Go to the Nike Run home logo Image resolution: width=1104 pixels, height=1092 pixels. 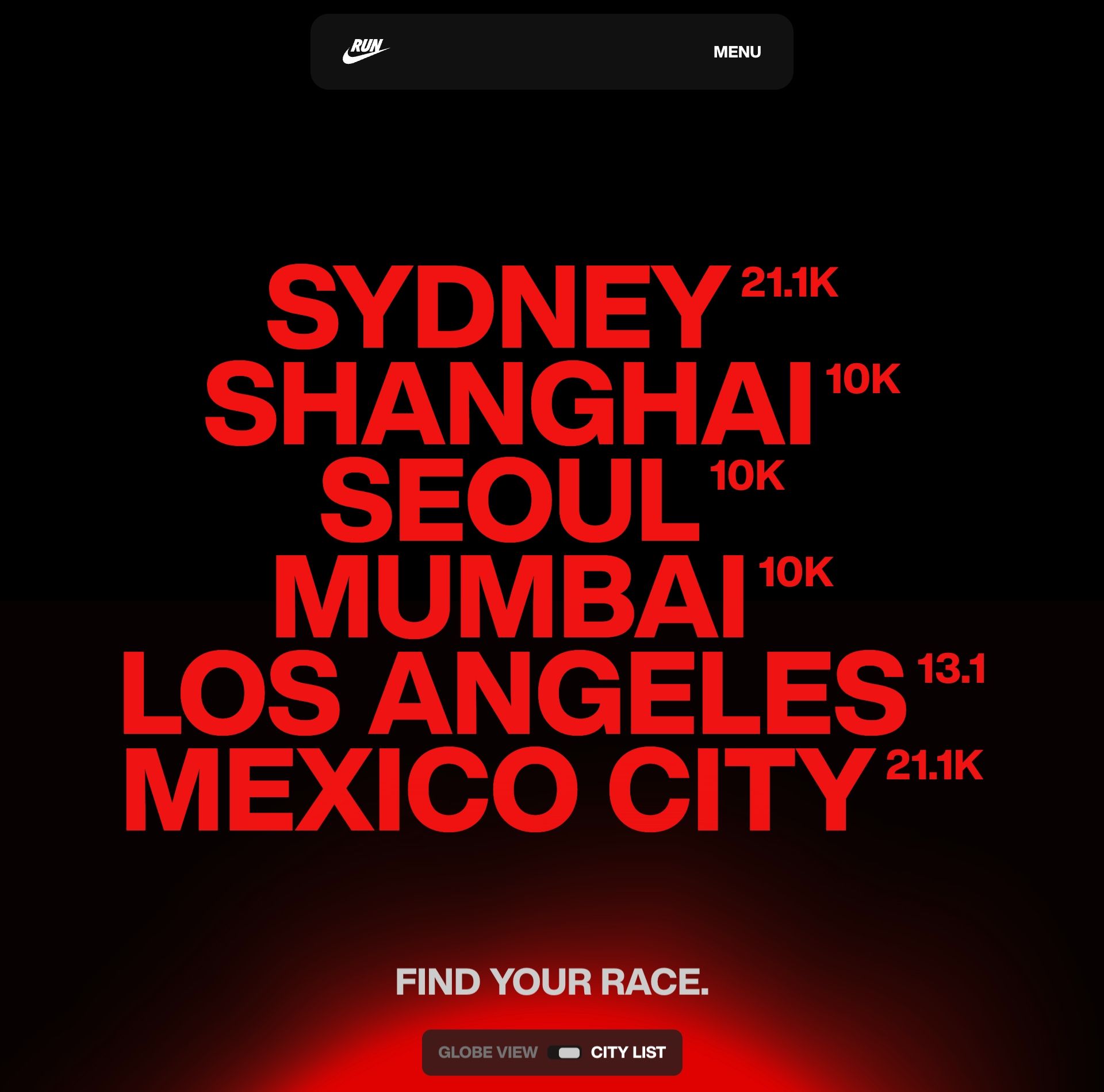[366, 52]
